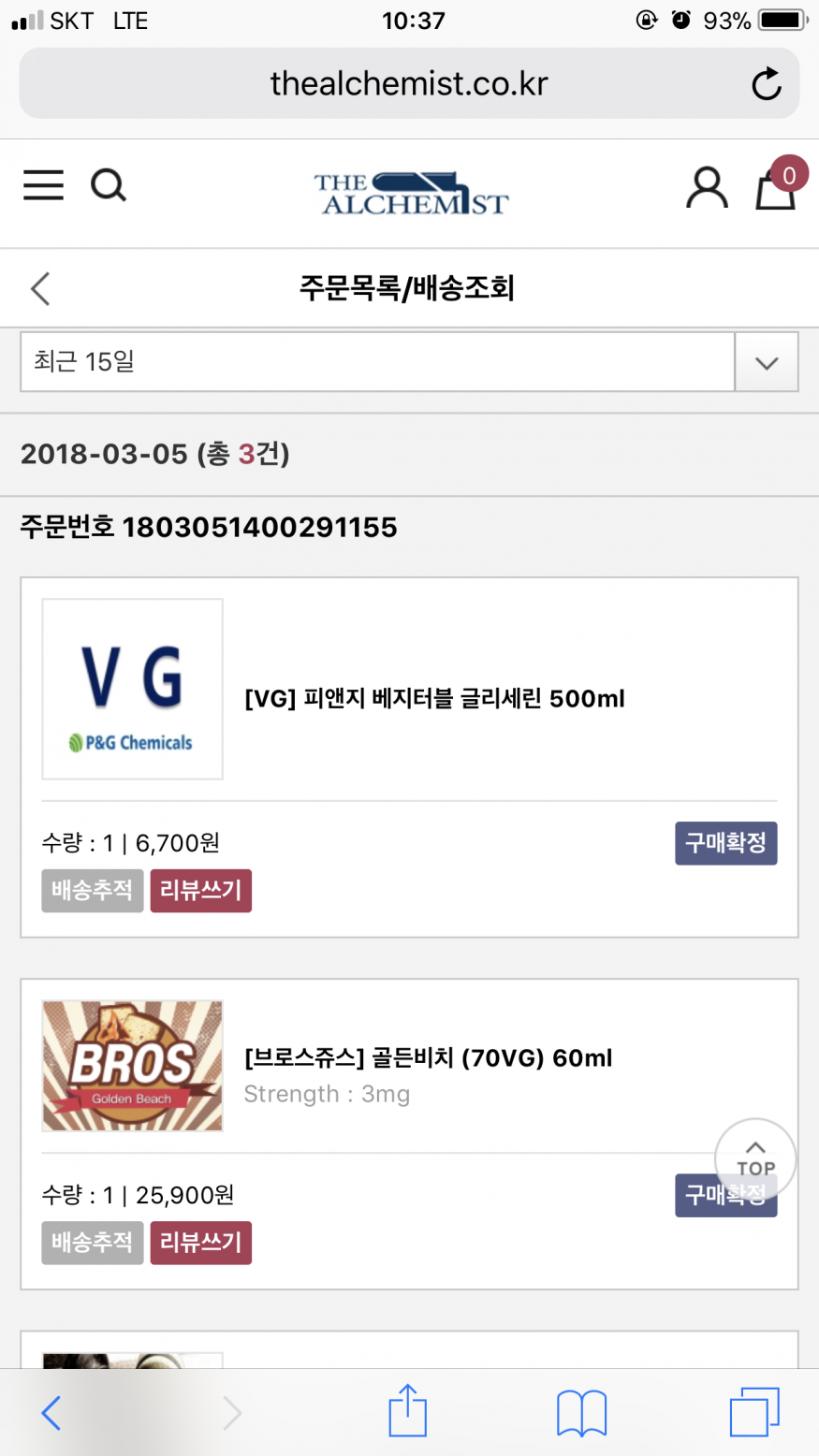Jump to top with the TOP button
819x1456 pixels.
tap(755, 1158)
